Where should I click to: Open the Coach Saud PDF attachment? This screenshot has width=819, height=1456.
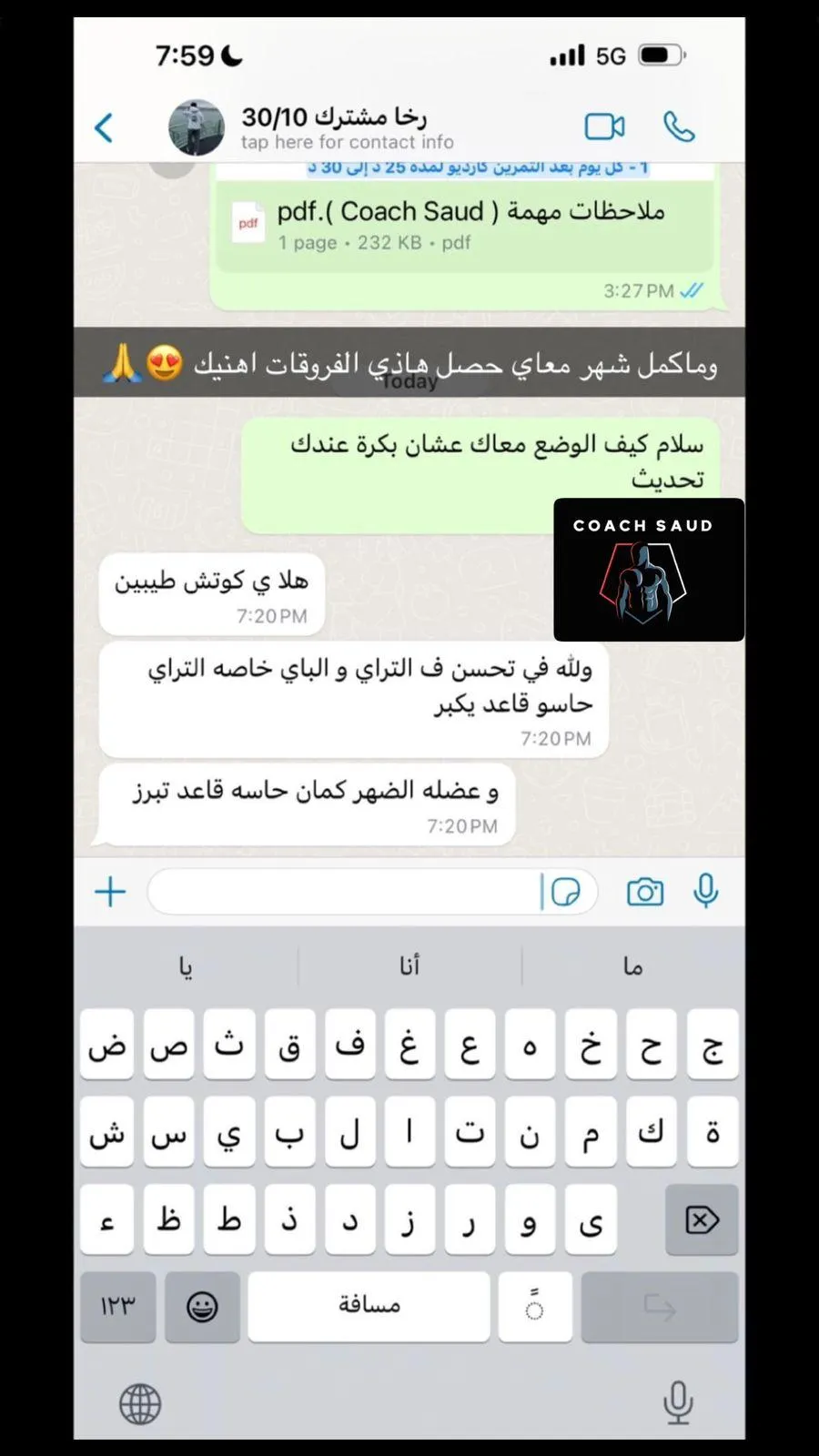pyautogui.click(x=464, y=225)
